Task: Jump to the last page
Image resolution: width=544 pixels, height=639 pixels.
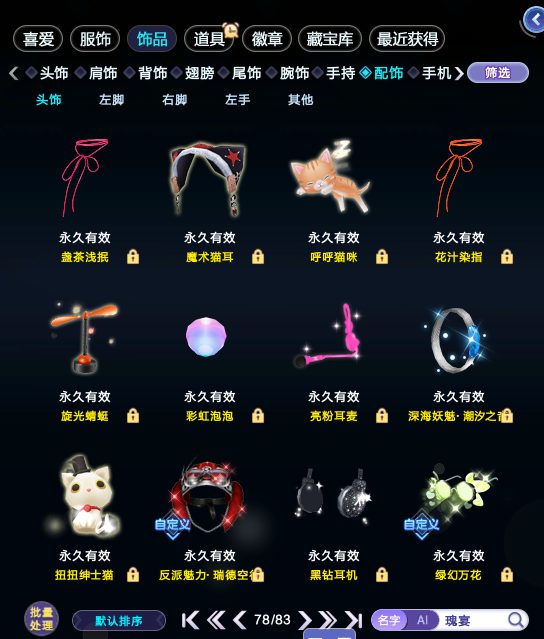Action: click(354, 620)
